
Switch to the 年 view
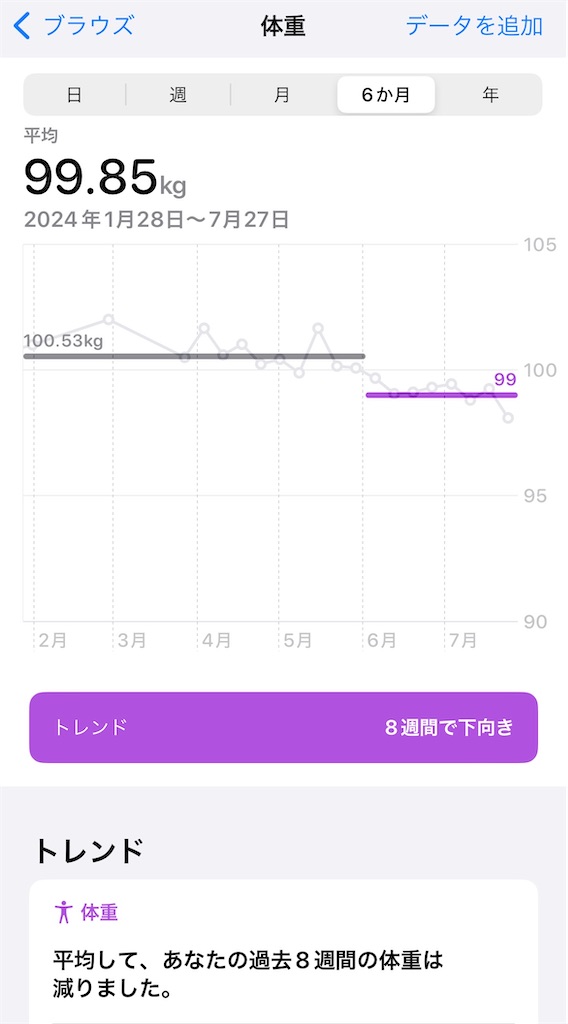(x=490, y=95)
